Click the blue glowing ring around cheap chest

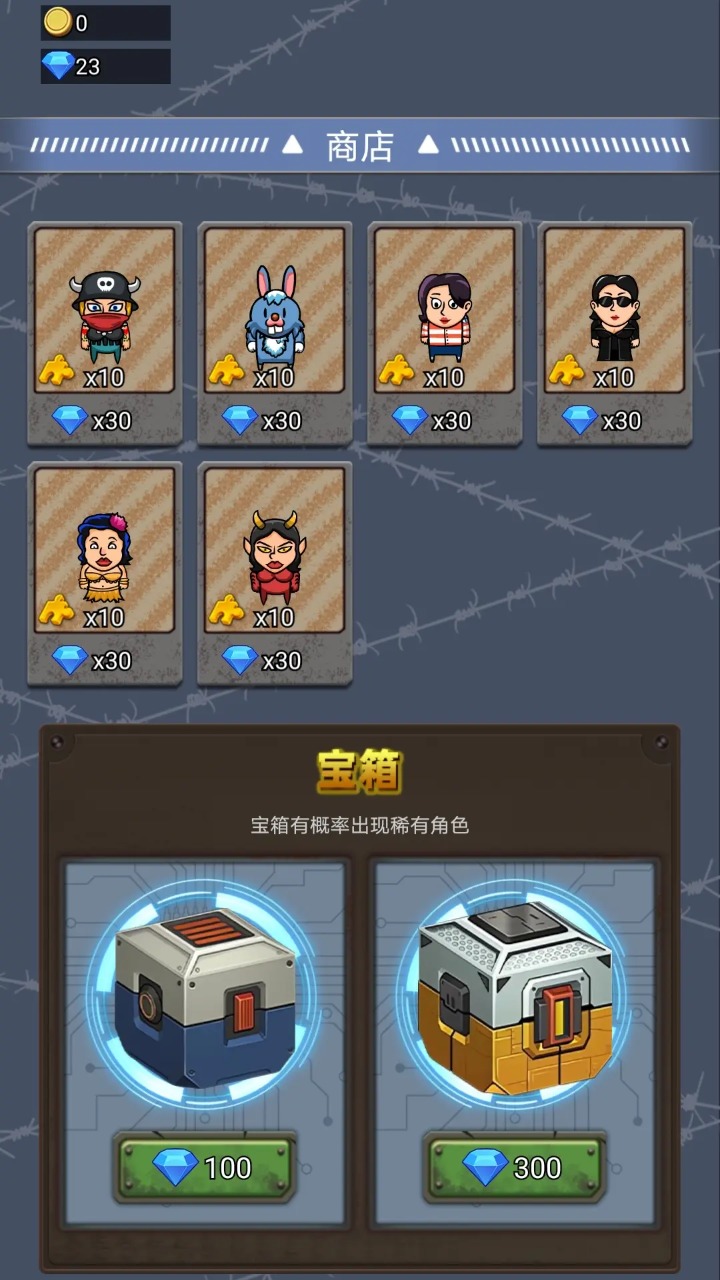[205, 888]
